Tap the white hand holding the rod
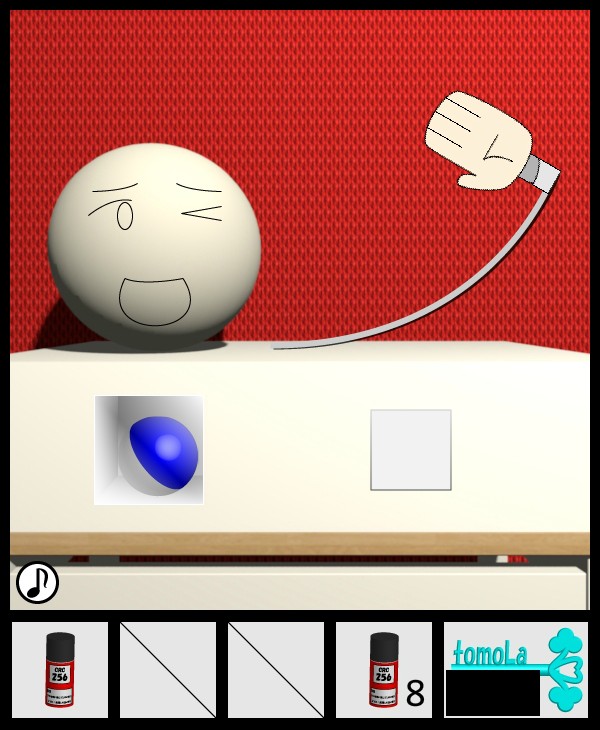Image resolution: width=600 pixels, height=730 pixels. coord(480,140)
